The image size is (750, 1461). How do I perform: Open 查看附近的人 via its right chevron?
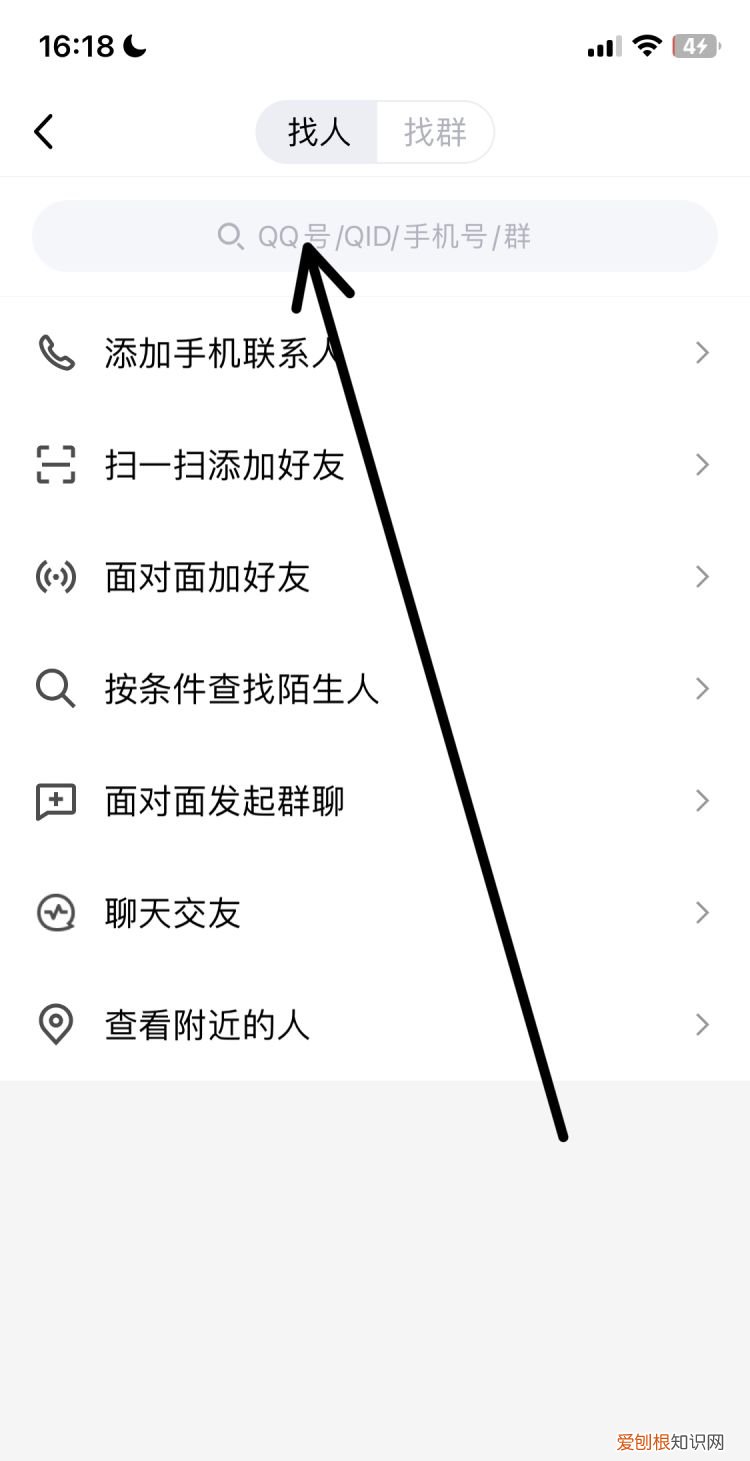[x=701, y=1024]
